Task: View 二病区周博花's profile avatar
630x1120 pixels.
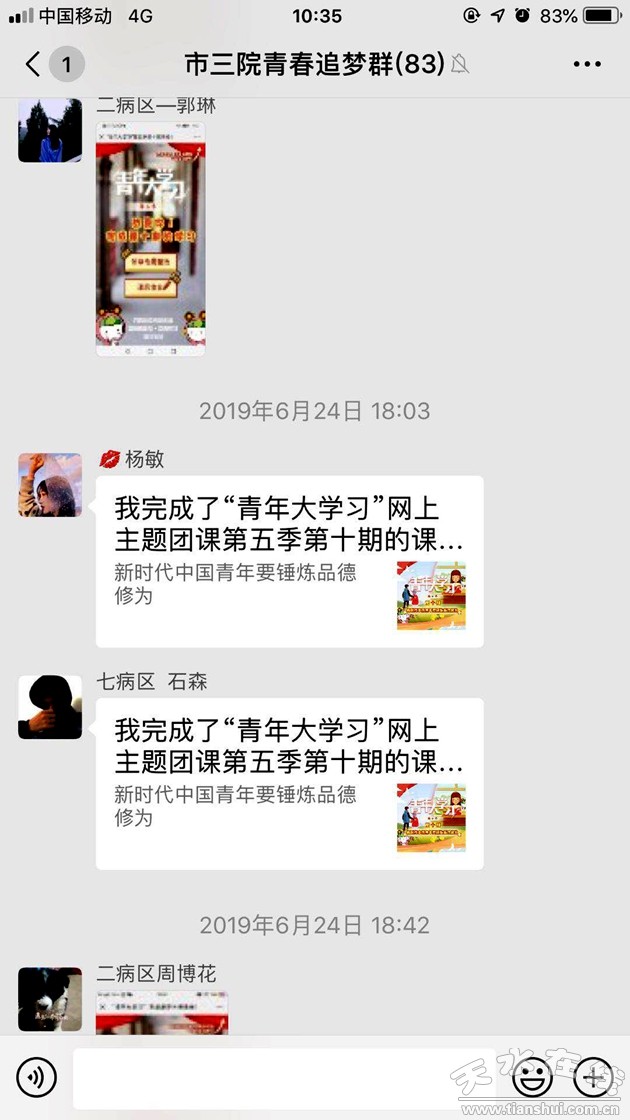Action: coord(50,998)
